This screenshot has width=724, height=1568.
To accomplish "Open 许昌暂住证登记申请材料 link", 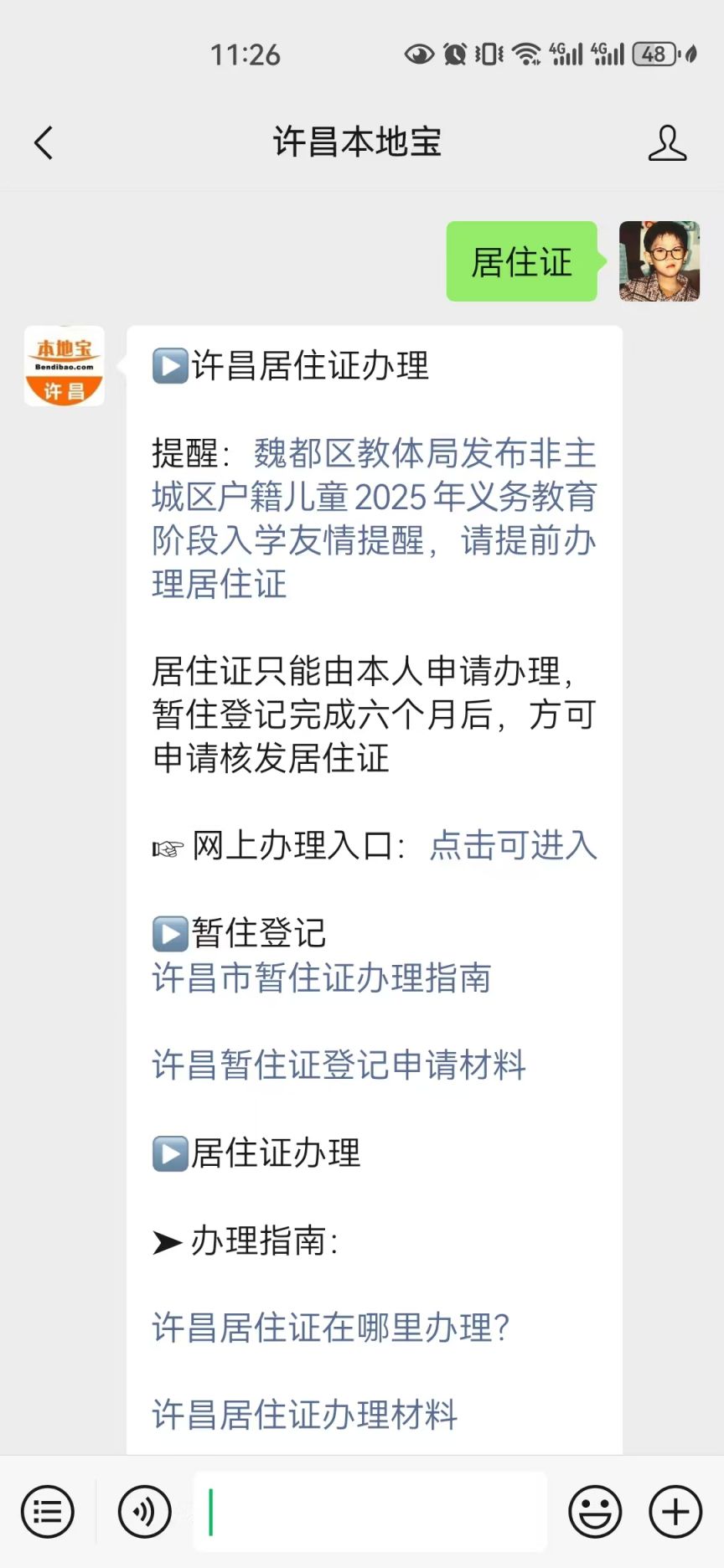I will (339, 1065).
